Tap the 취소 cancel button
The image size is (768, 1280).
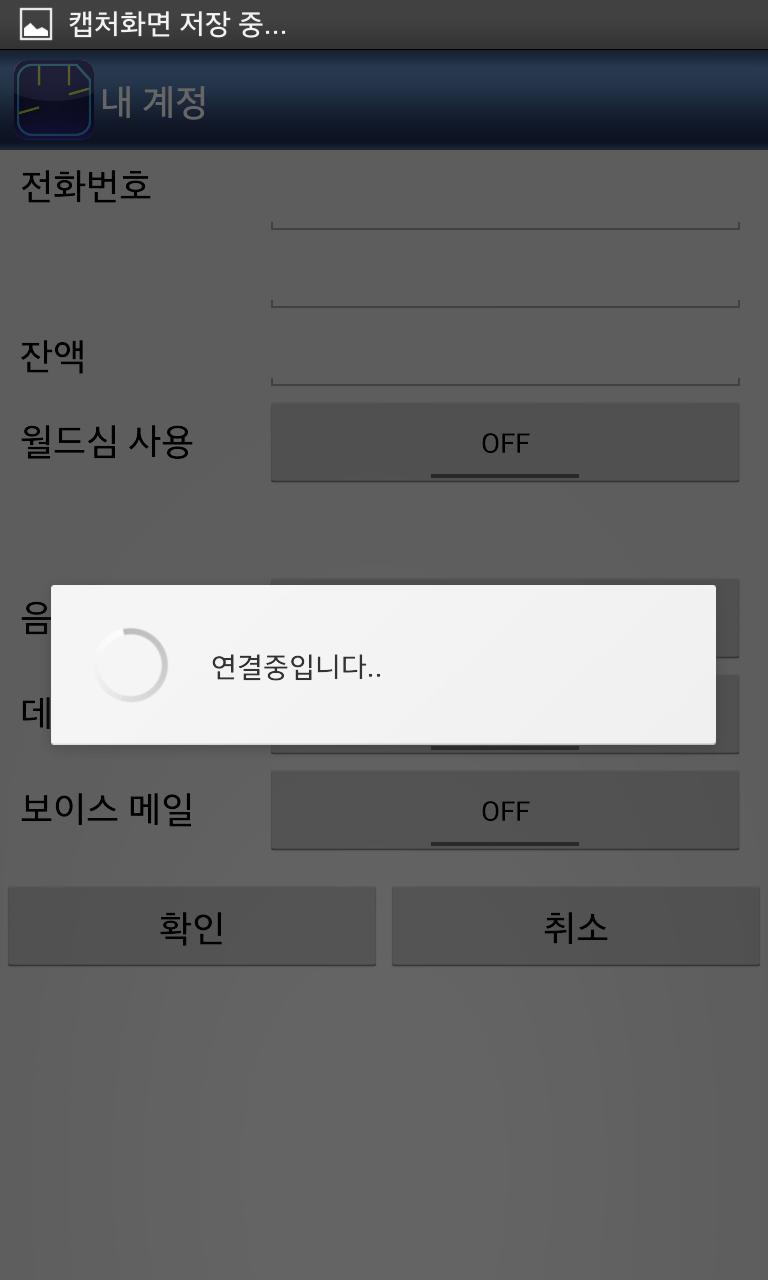pos(575,927)
